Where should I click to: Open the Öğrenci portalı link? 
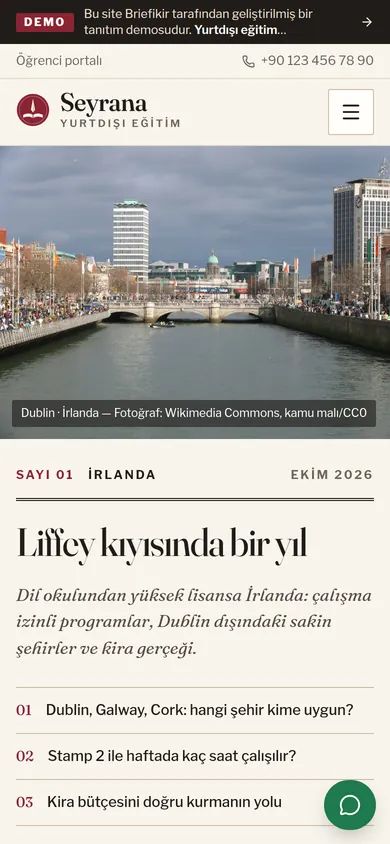[x=59, y=61]
